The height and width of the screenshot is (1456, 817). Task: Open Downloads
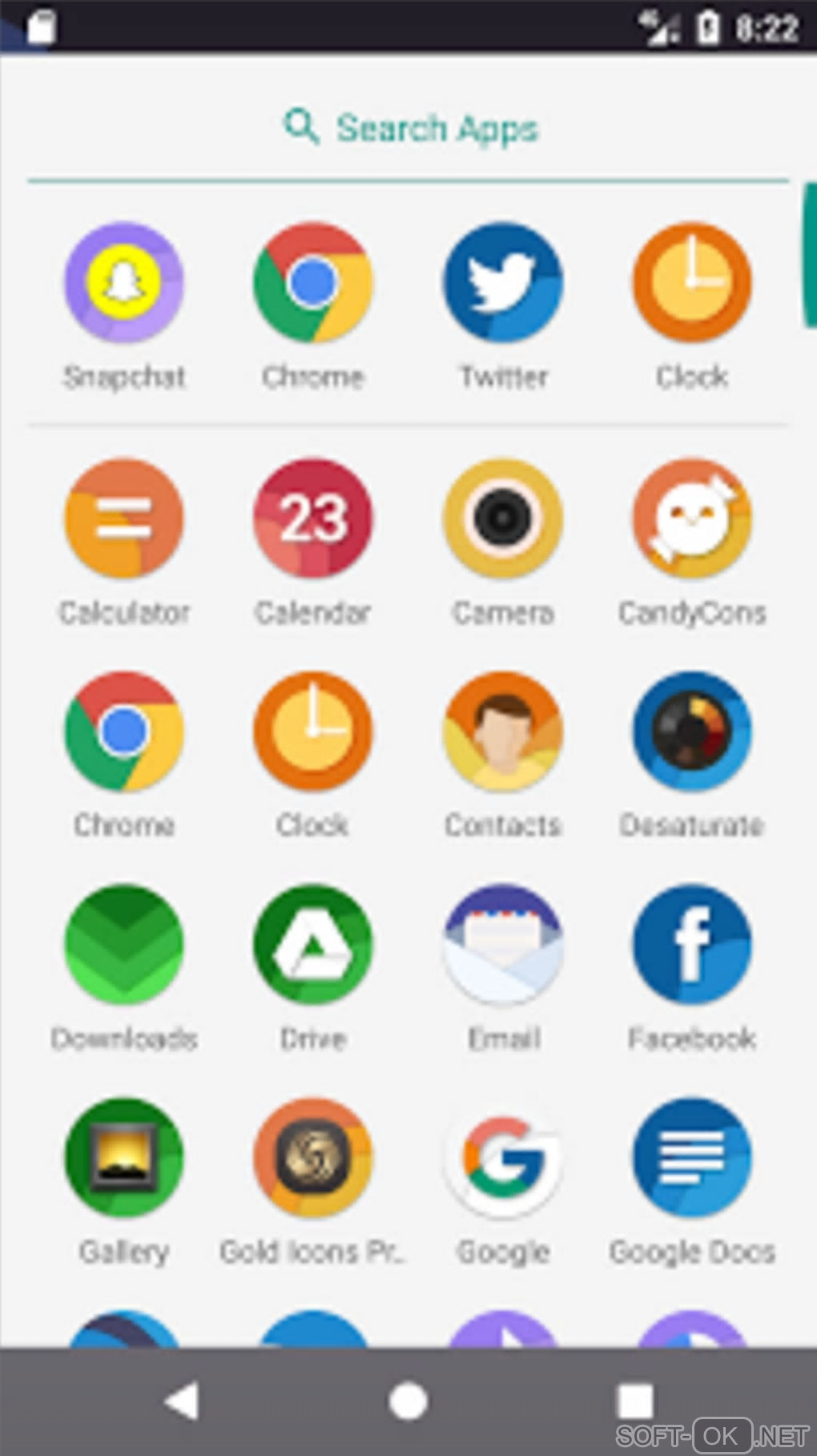[124, 945]
